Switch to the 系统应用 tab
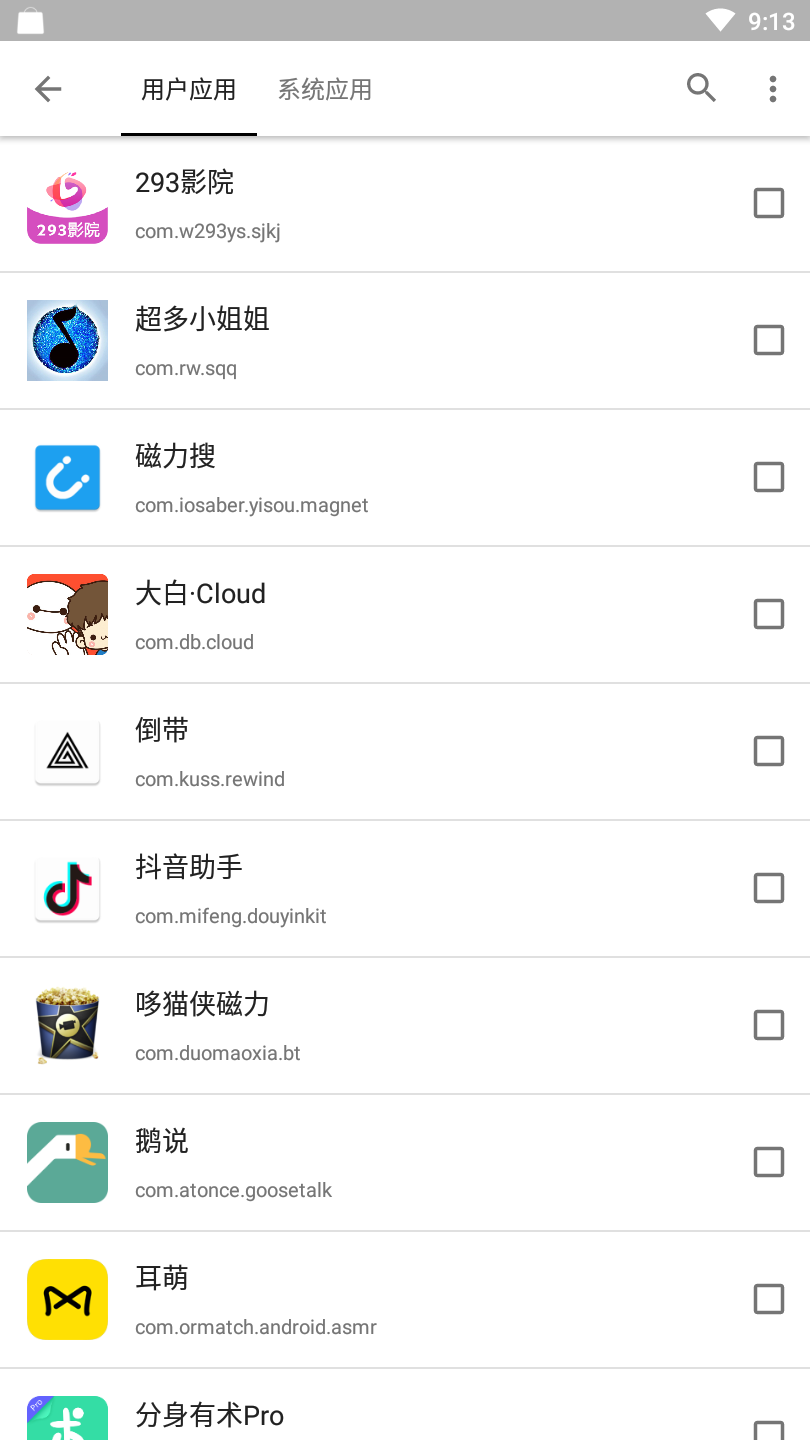 coord(325,90)
